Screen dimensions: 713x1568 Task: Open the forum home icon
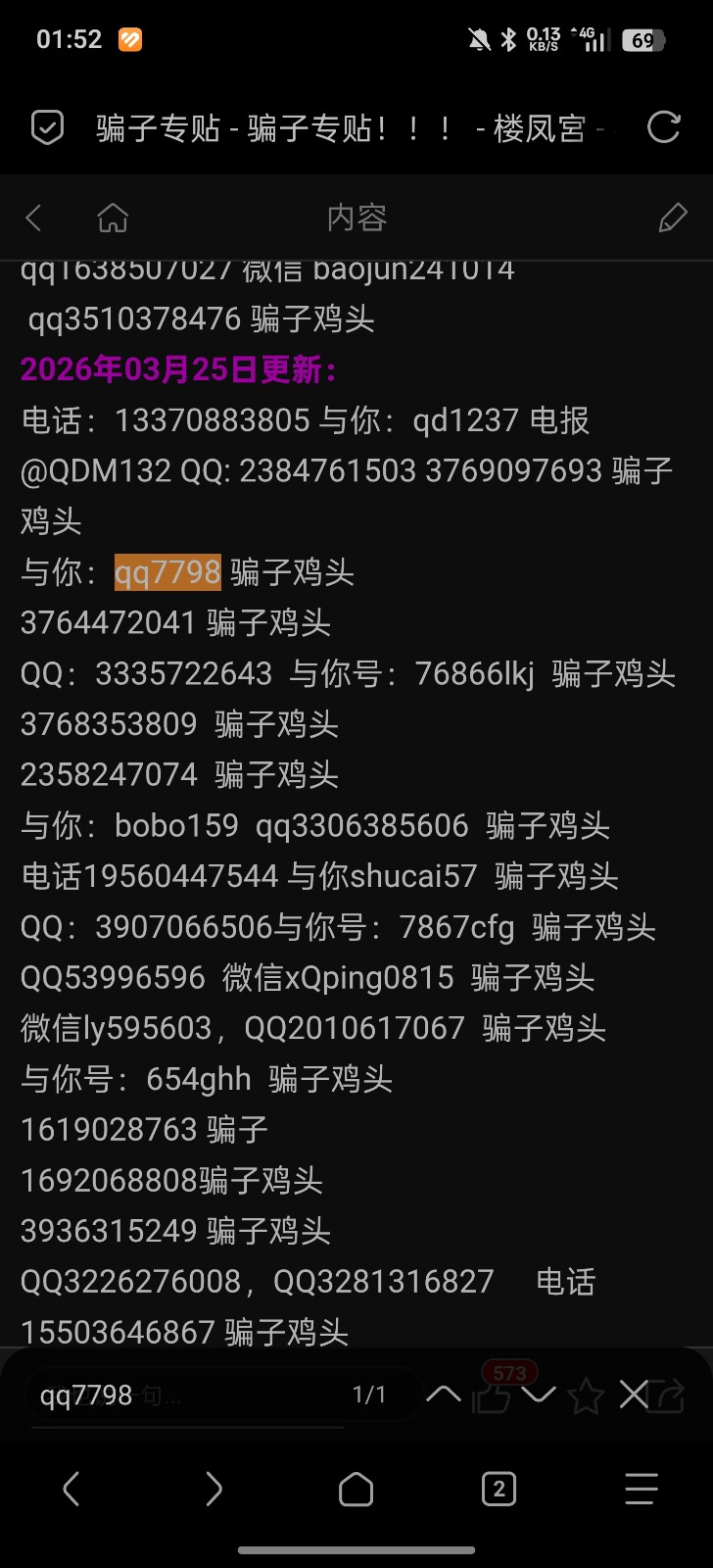tap(113, 218)
